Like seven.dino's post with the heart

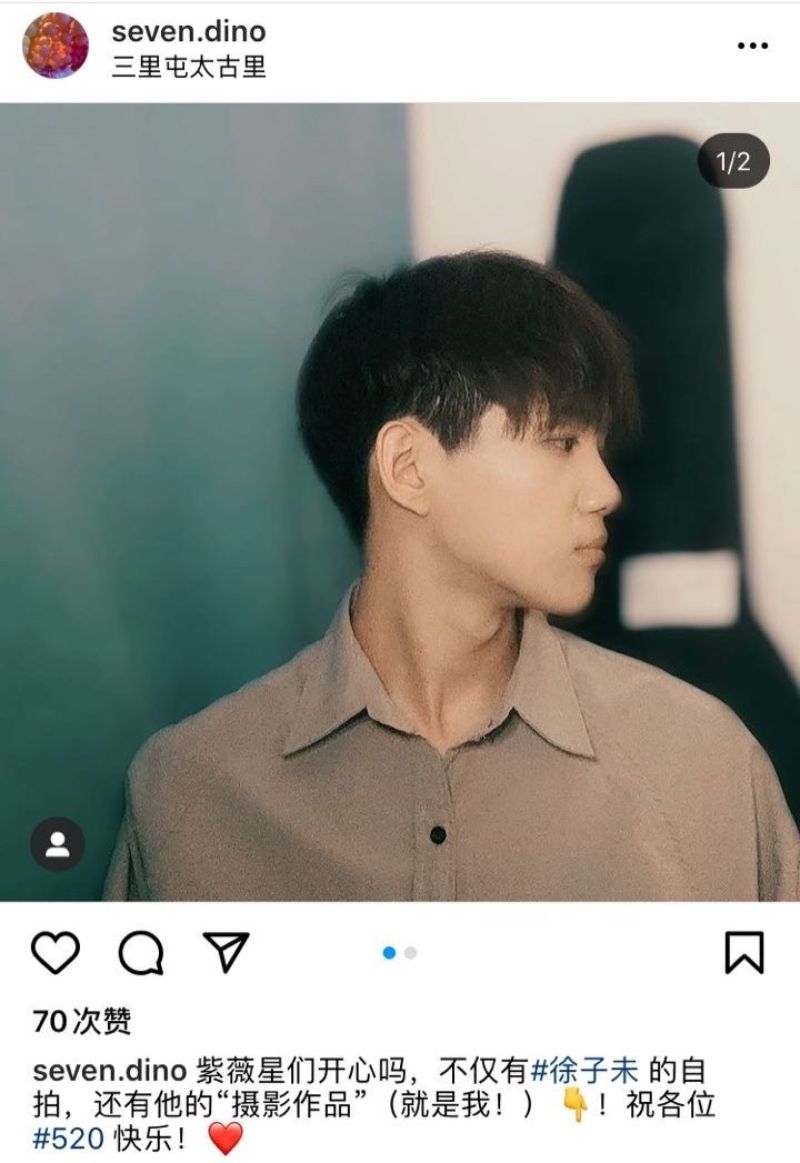(x=55, y=952)
